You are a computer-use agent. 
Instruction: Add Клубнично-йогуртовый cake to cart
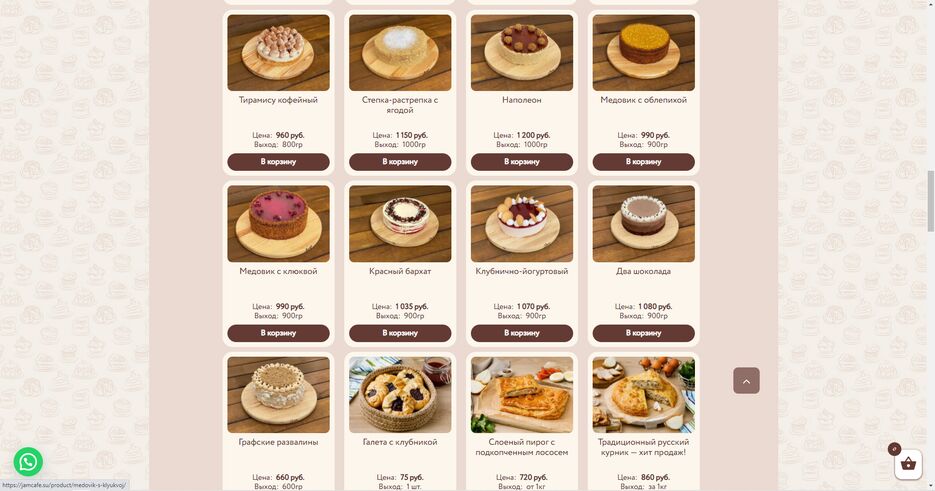point(522,332)
